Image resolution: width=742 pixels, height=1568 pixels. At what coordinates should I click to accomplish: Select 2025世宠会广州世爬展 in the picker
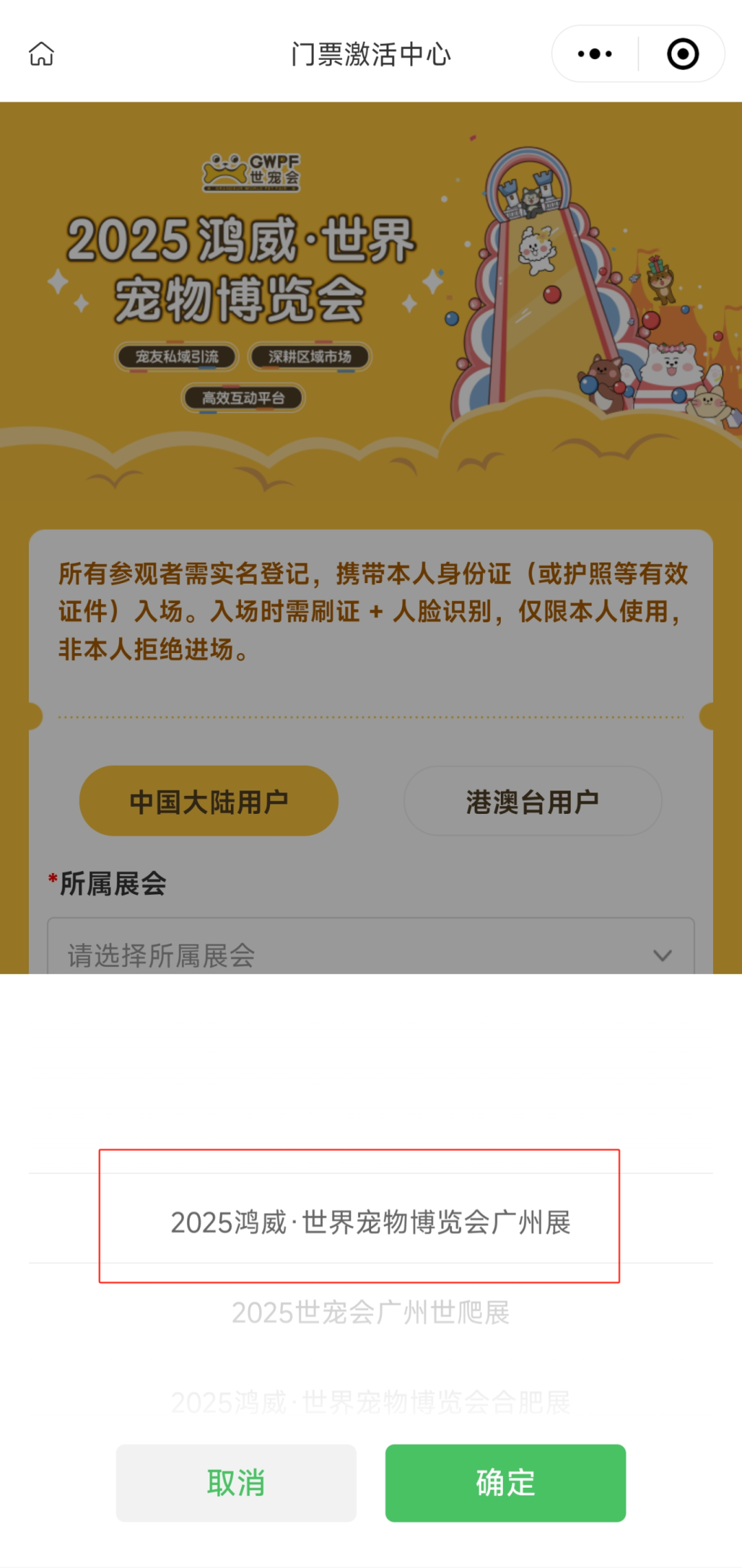click(x=370, y=1313)
